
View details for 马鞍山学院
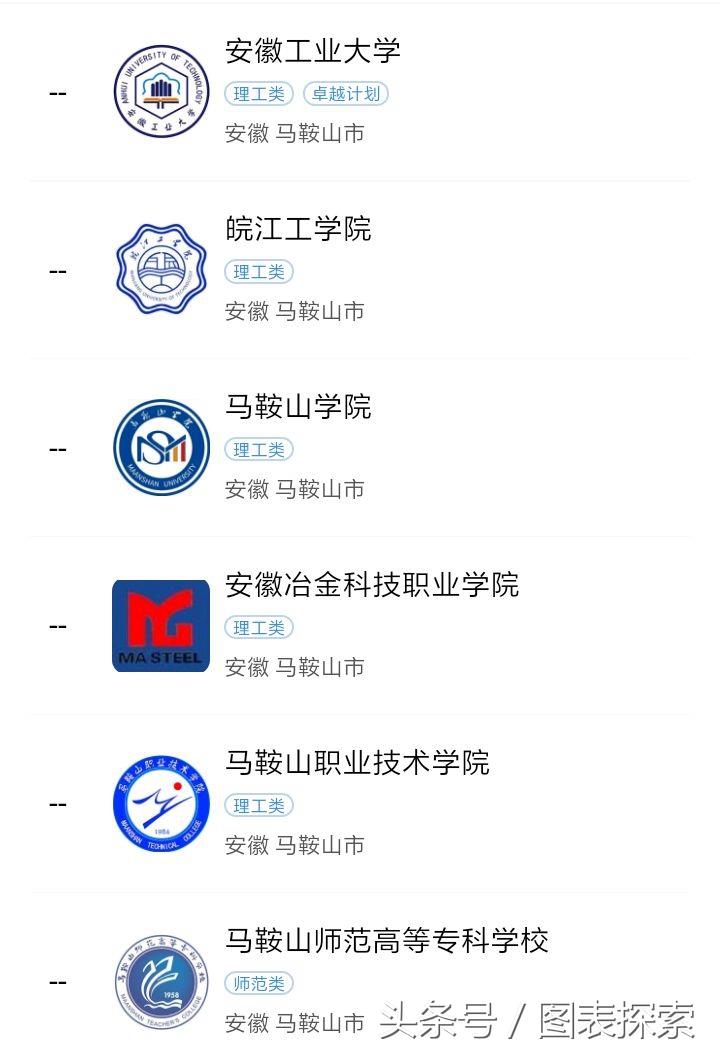tap(298, 407)
